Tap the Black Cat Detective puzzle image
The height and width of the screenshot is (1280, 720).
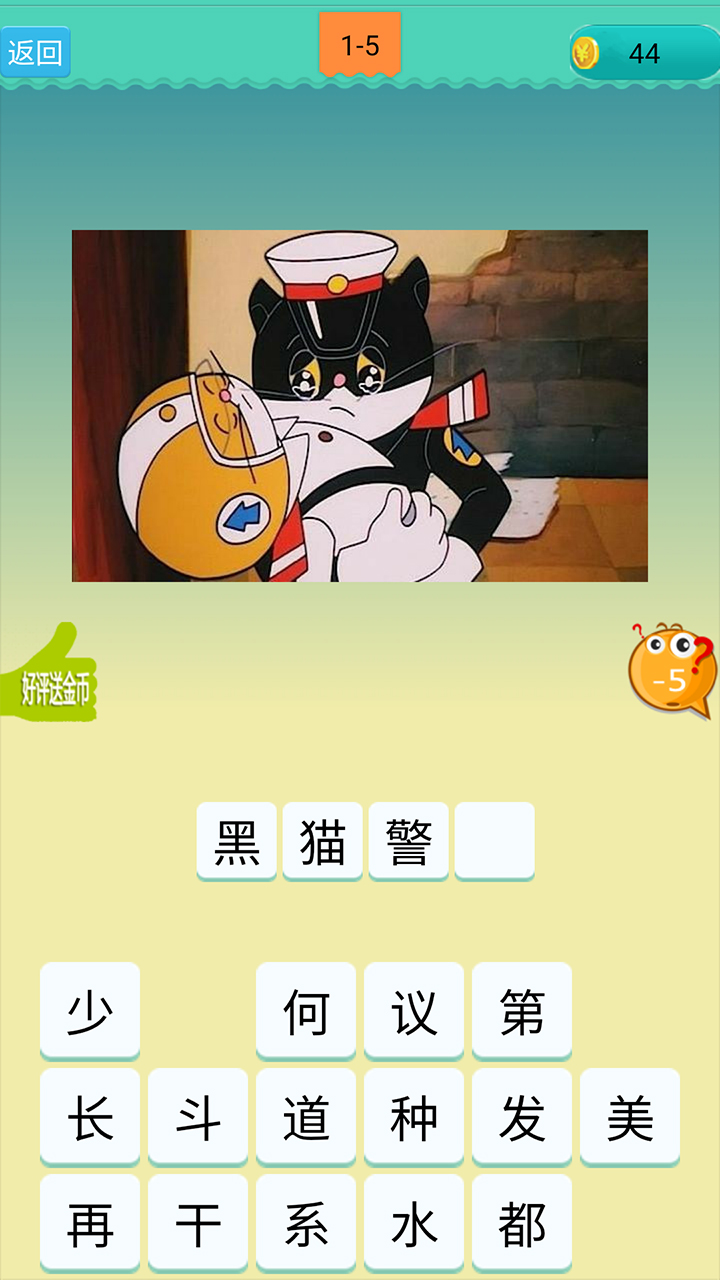pos(360,405)
